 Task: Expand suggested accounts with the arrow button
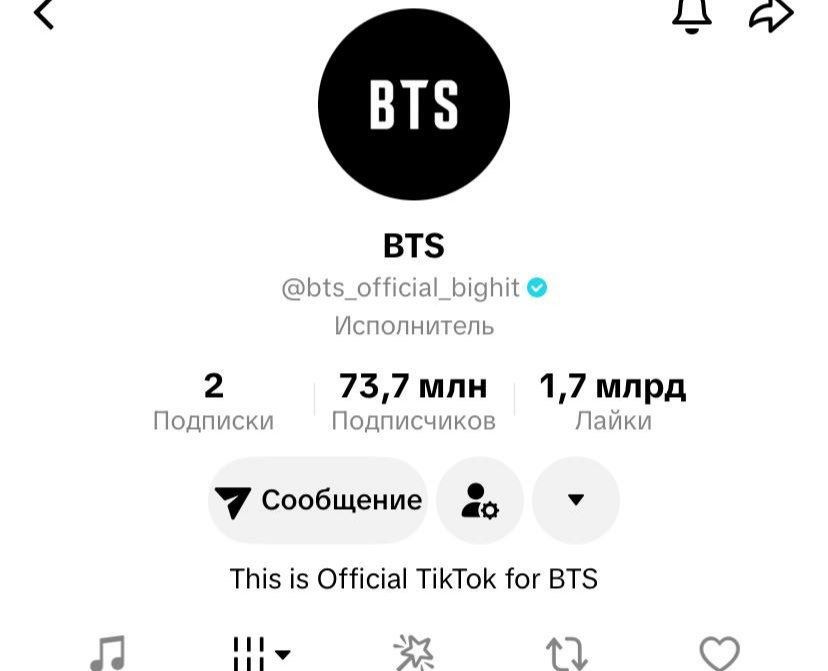click(x=575, y=501)
